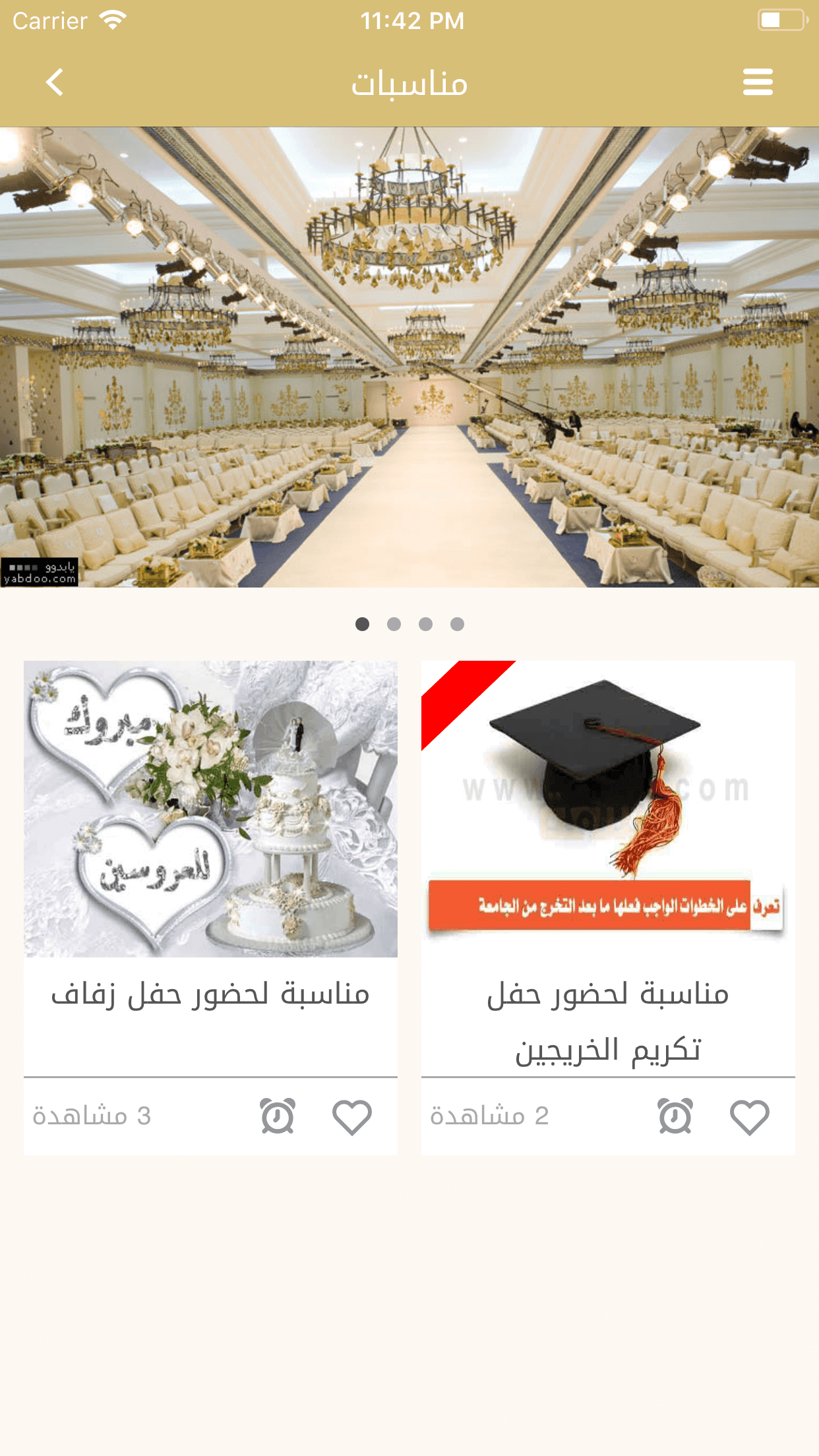819x1456 pixels.
Task: Jump to the second banner slide dot
Action: [x=394, y=624]
